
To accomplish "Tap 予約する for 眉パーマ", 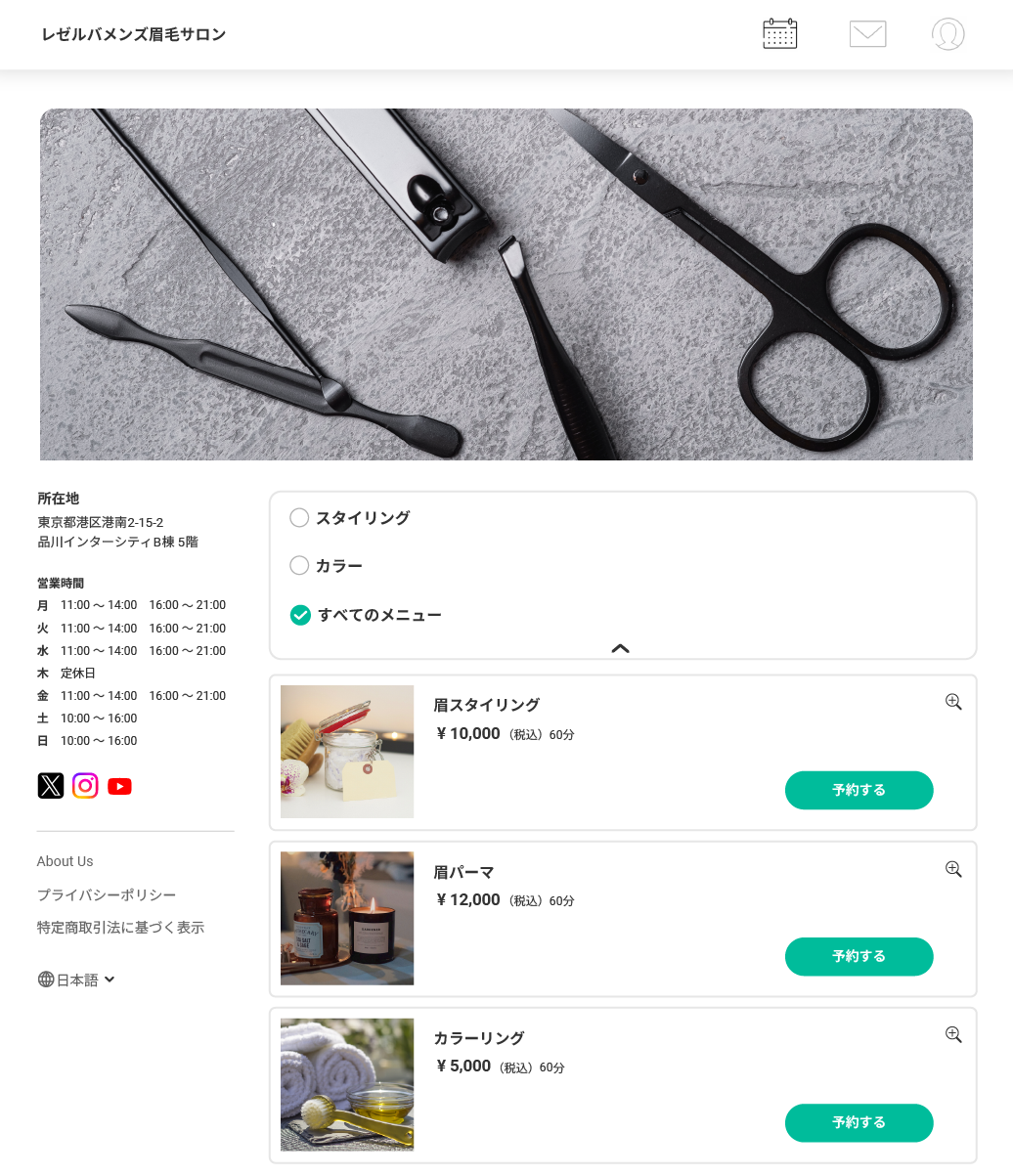I will [x=859, y=956].
